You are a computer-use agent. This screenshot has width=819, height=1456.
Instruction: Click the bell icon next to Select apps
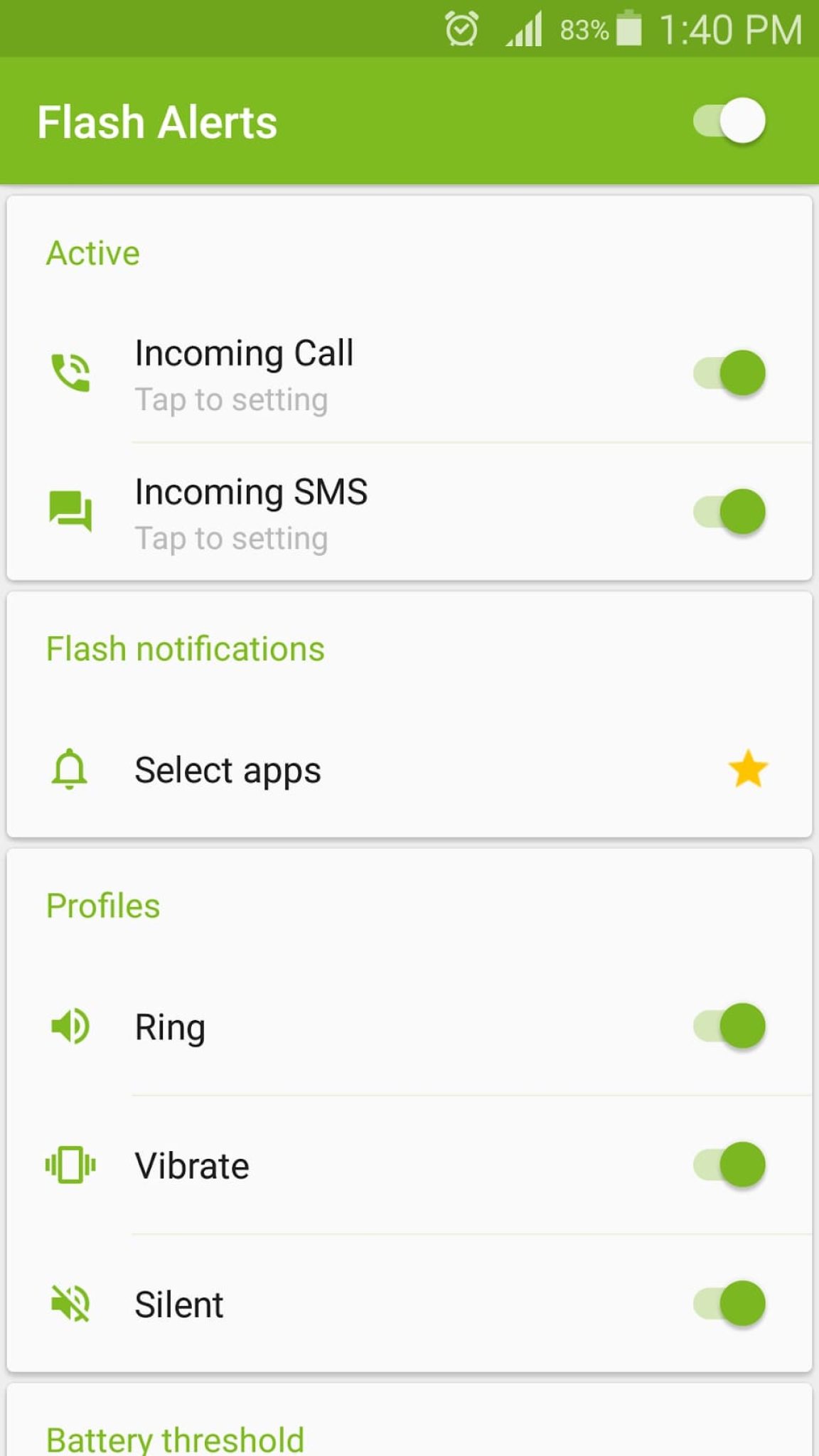[x=68, y=770]
